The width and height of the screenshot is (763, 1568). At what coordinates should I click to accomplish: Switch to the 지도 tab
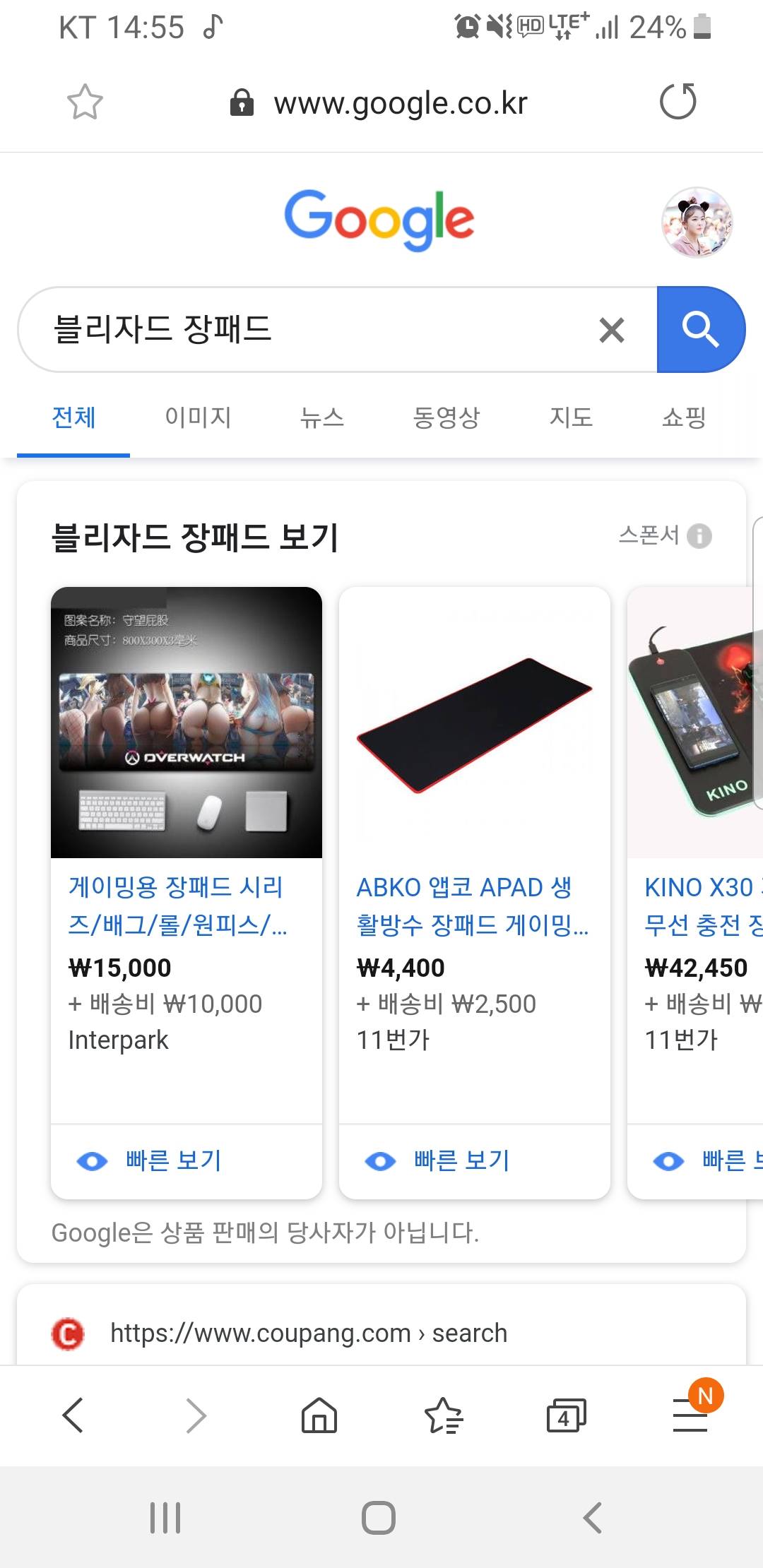point(571,417)
